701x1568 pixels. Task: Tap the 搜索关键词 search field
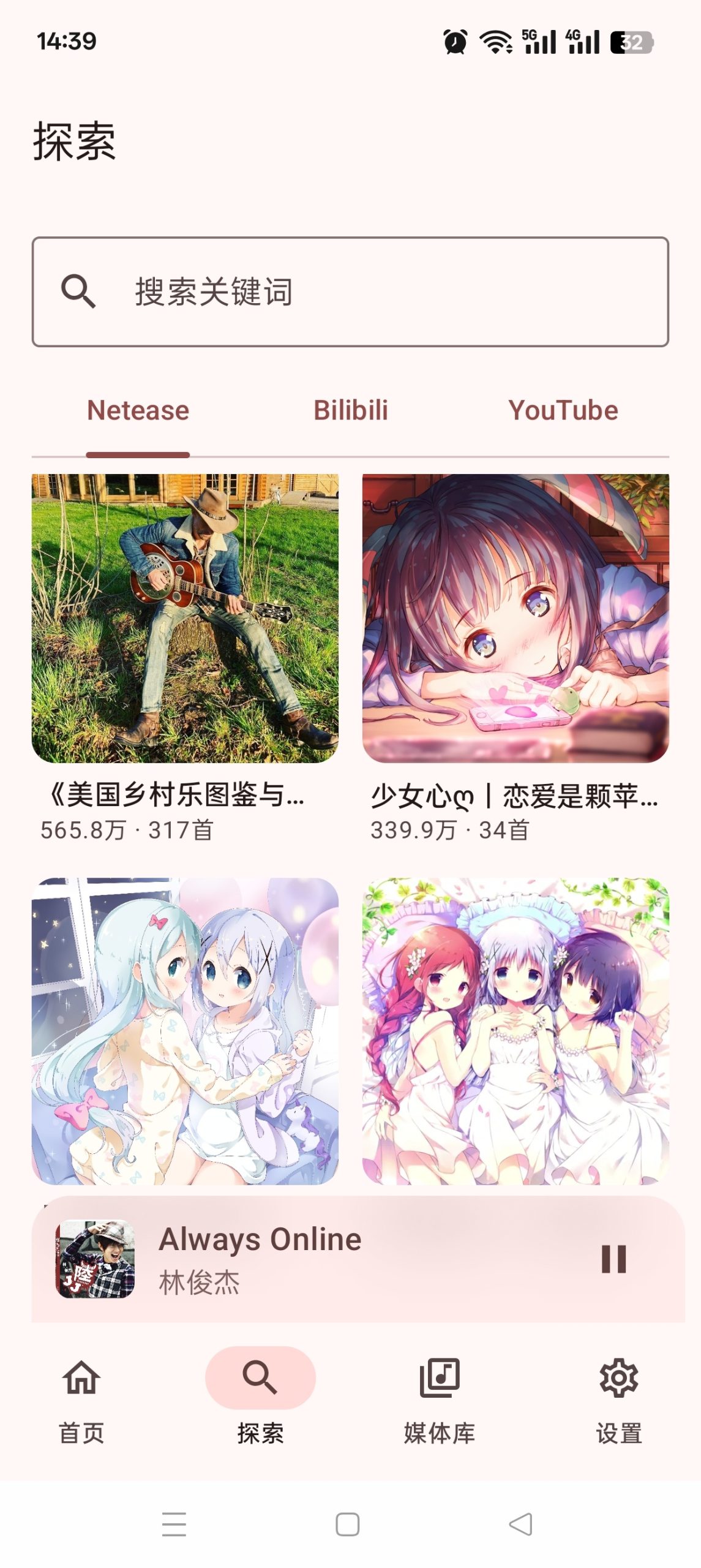pos(350,292)
